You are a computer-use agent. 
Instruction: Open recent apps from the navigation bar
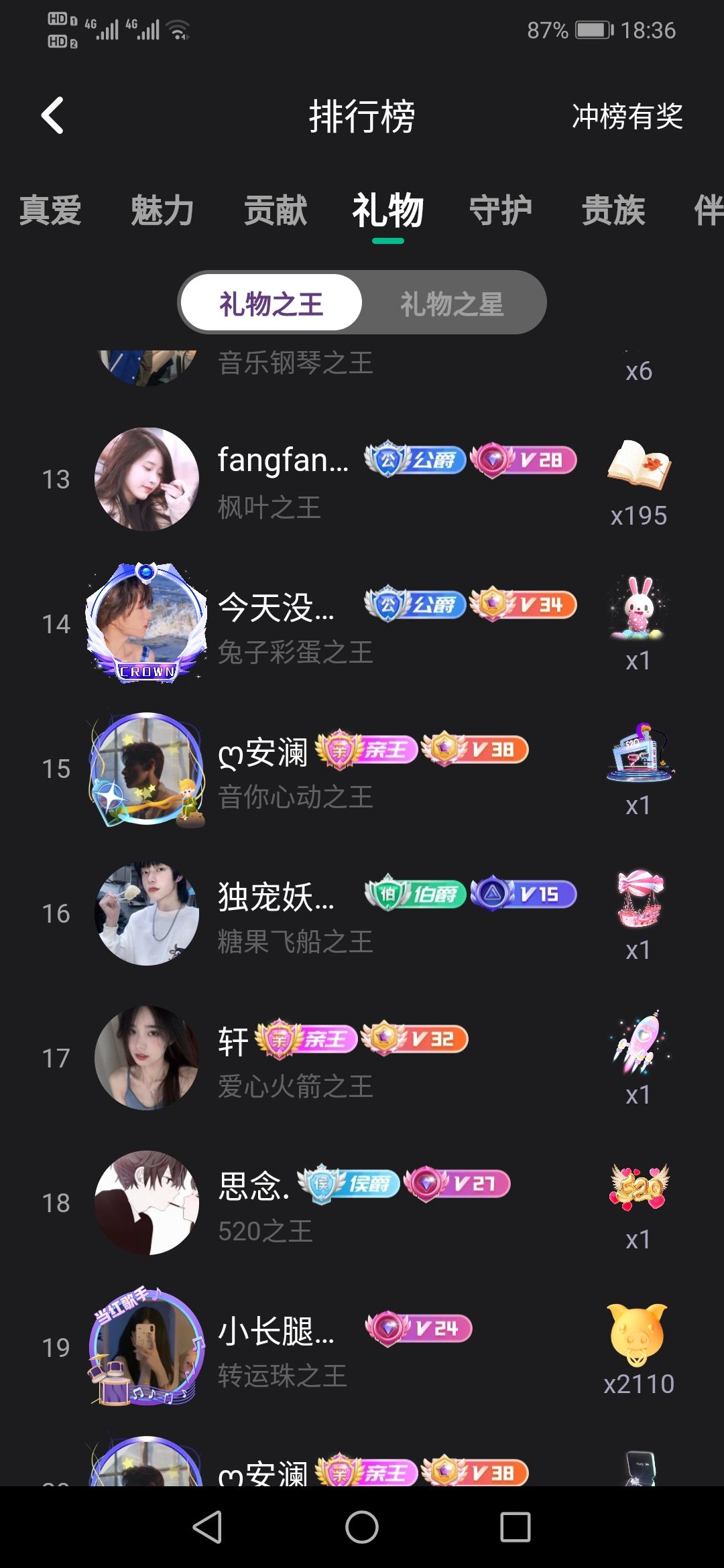point(515,1528)
